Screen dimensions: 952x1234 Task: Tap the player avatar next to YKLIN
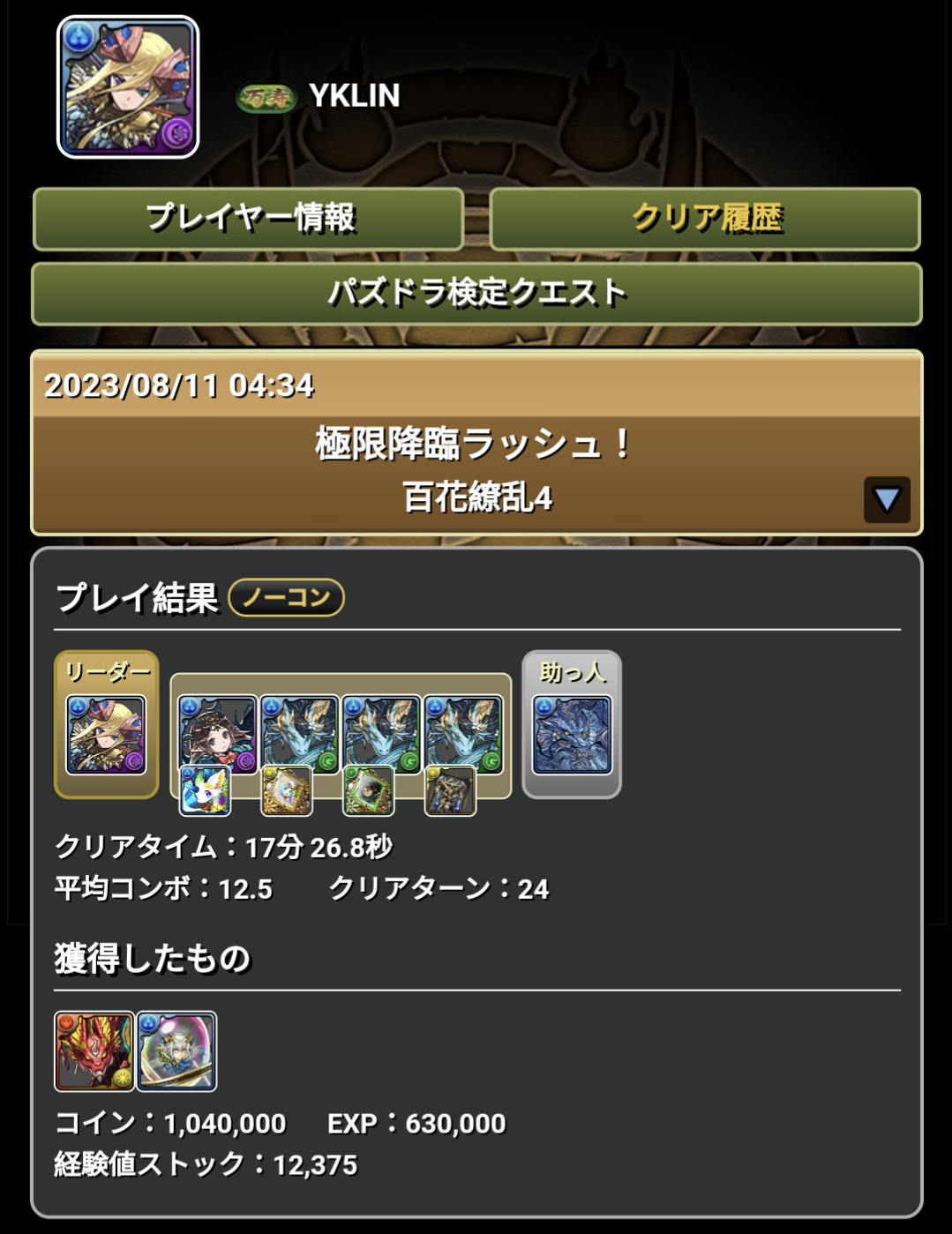point(128,87)
